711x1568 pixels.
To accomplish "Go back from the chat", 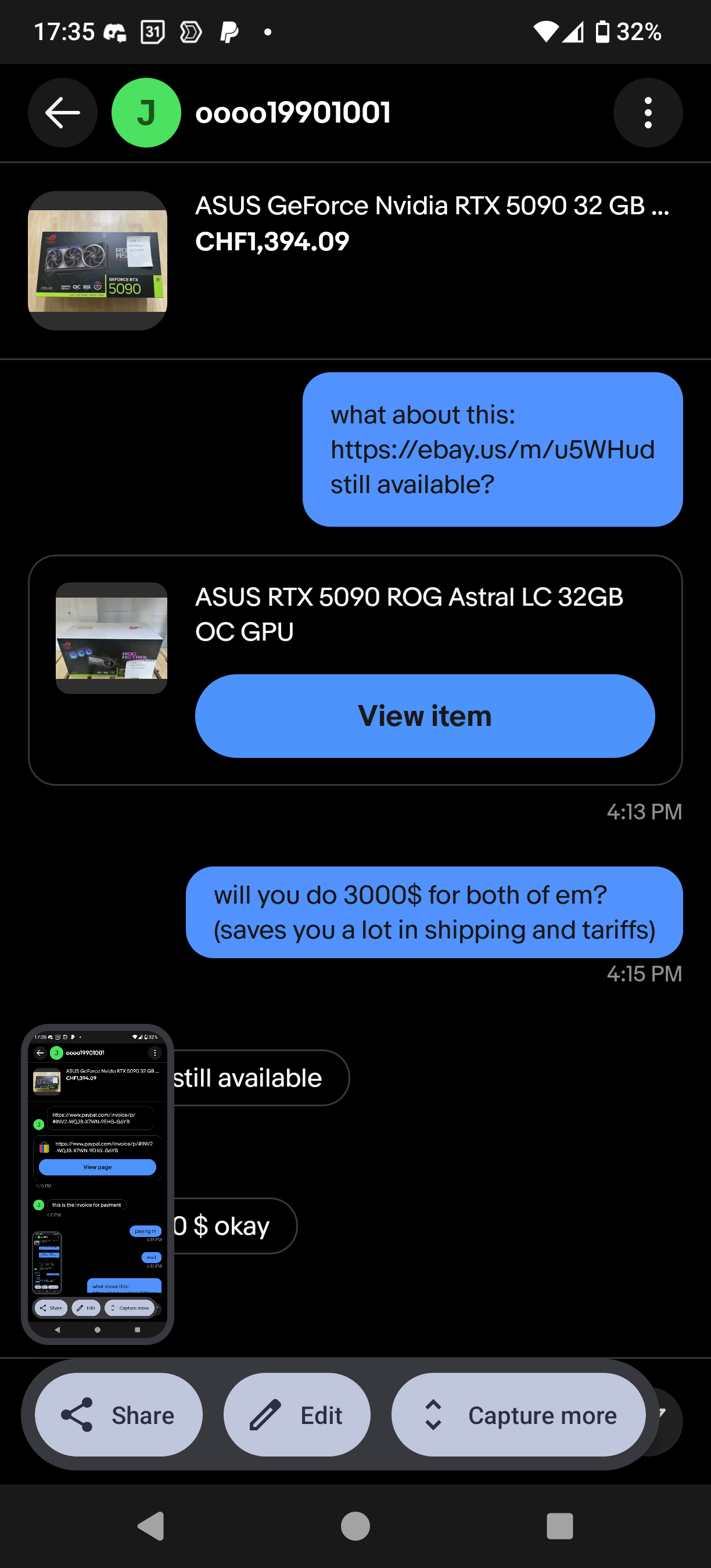I will tap(62, 113).
